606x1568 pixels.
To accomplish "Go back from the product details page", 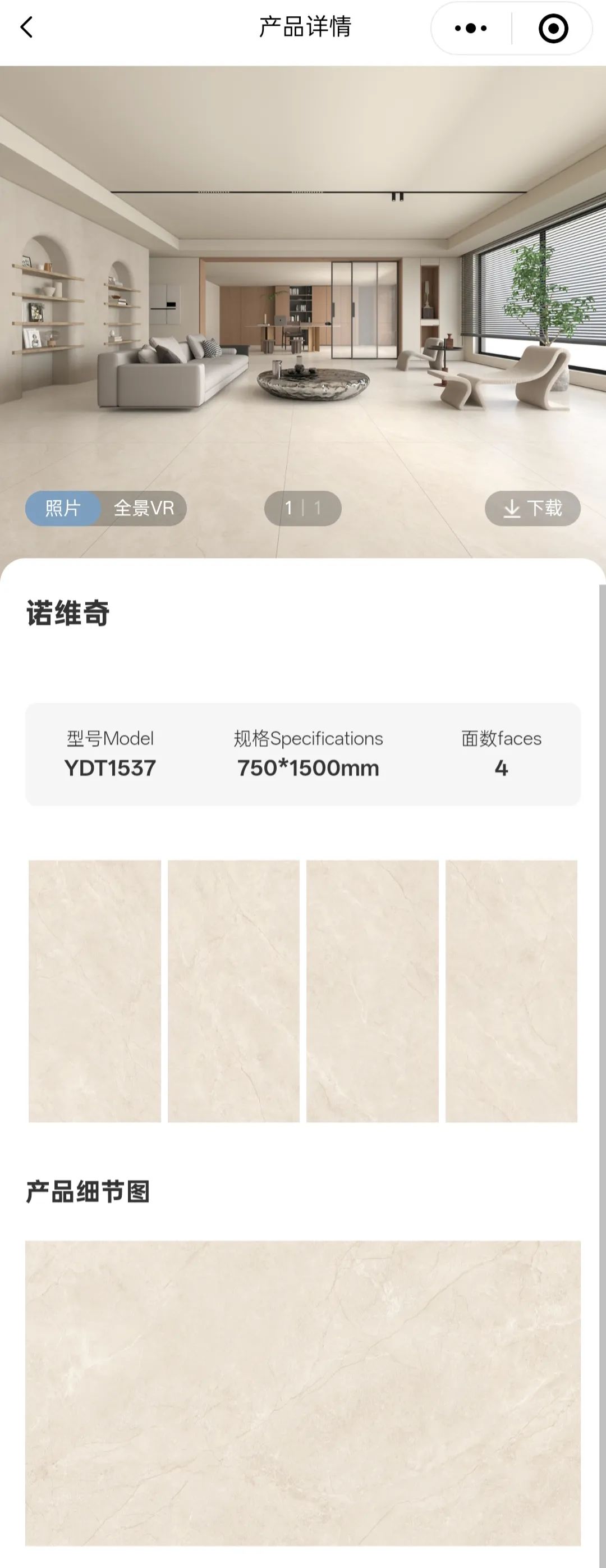I will point(27,28).
